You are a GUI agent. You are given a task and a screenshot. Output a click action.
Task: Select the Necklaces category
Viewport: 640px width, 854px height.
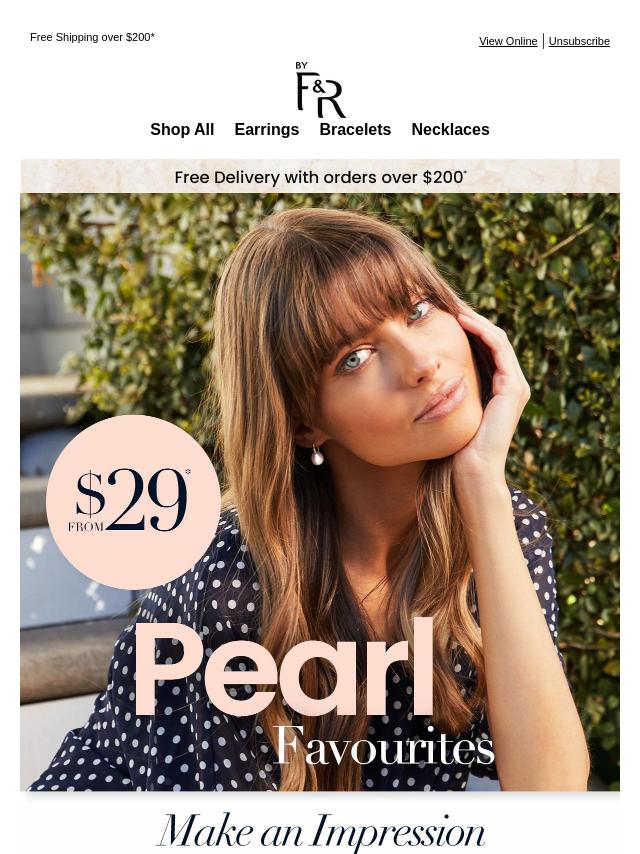coord(450,130)
